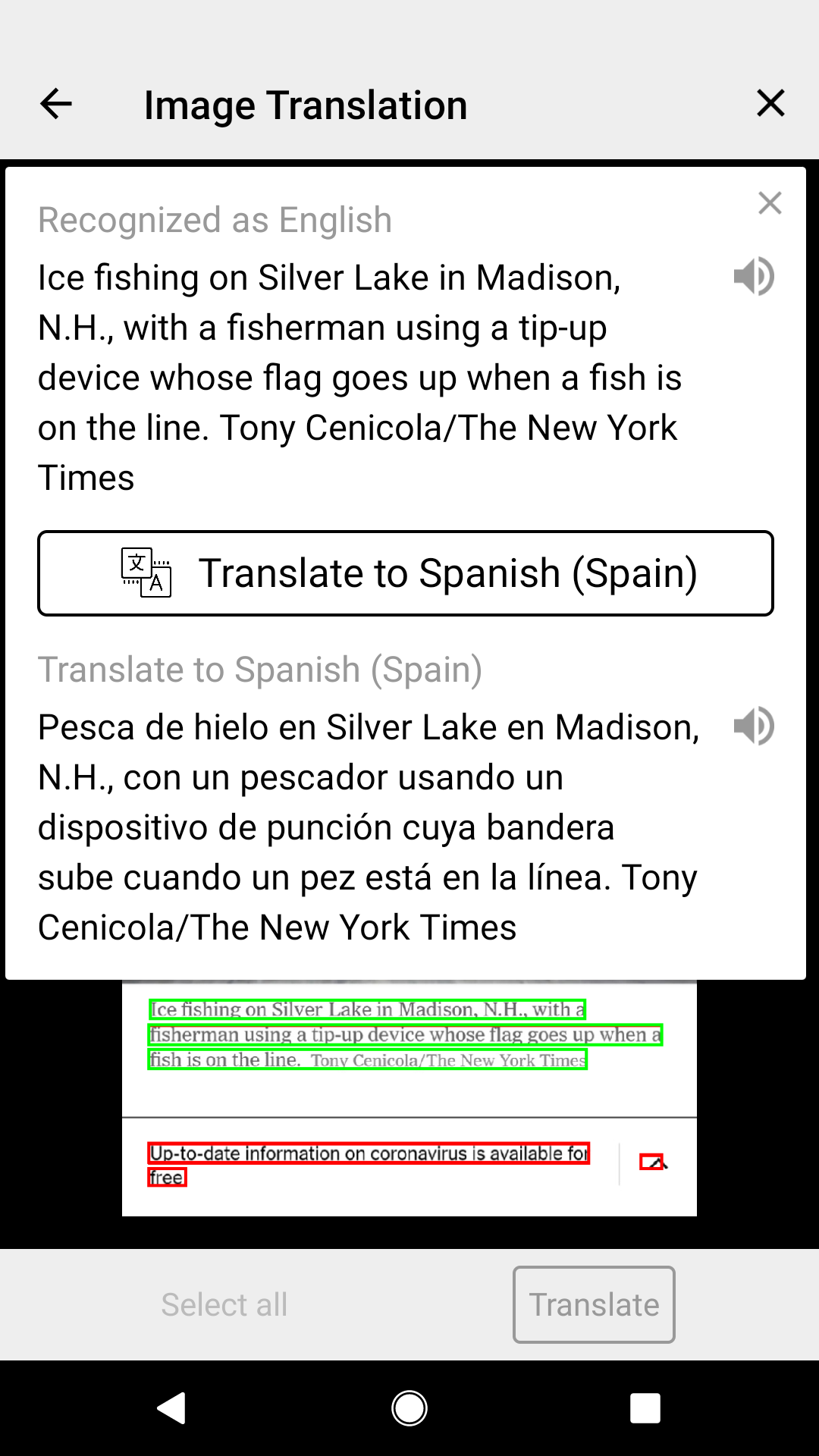Tap the bottom Translate button
Viewport: 819px width, 1456px height.
click(x=594, y=1304)
